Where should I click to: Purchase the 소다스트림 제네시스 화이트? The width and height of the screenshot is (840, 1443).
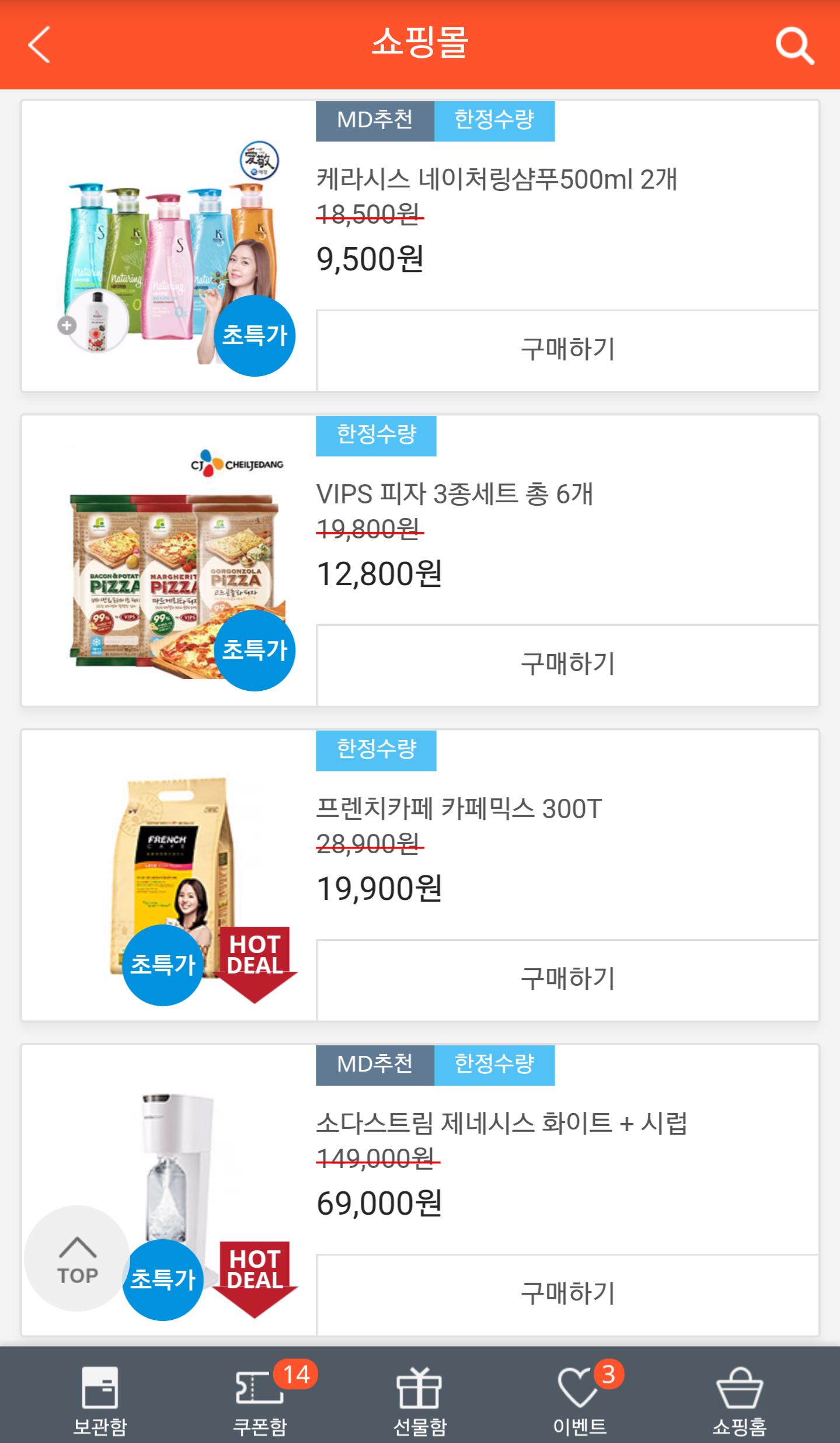click(567, 1294)
